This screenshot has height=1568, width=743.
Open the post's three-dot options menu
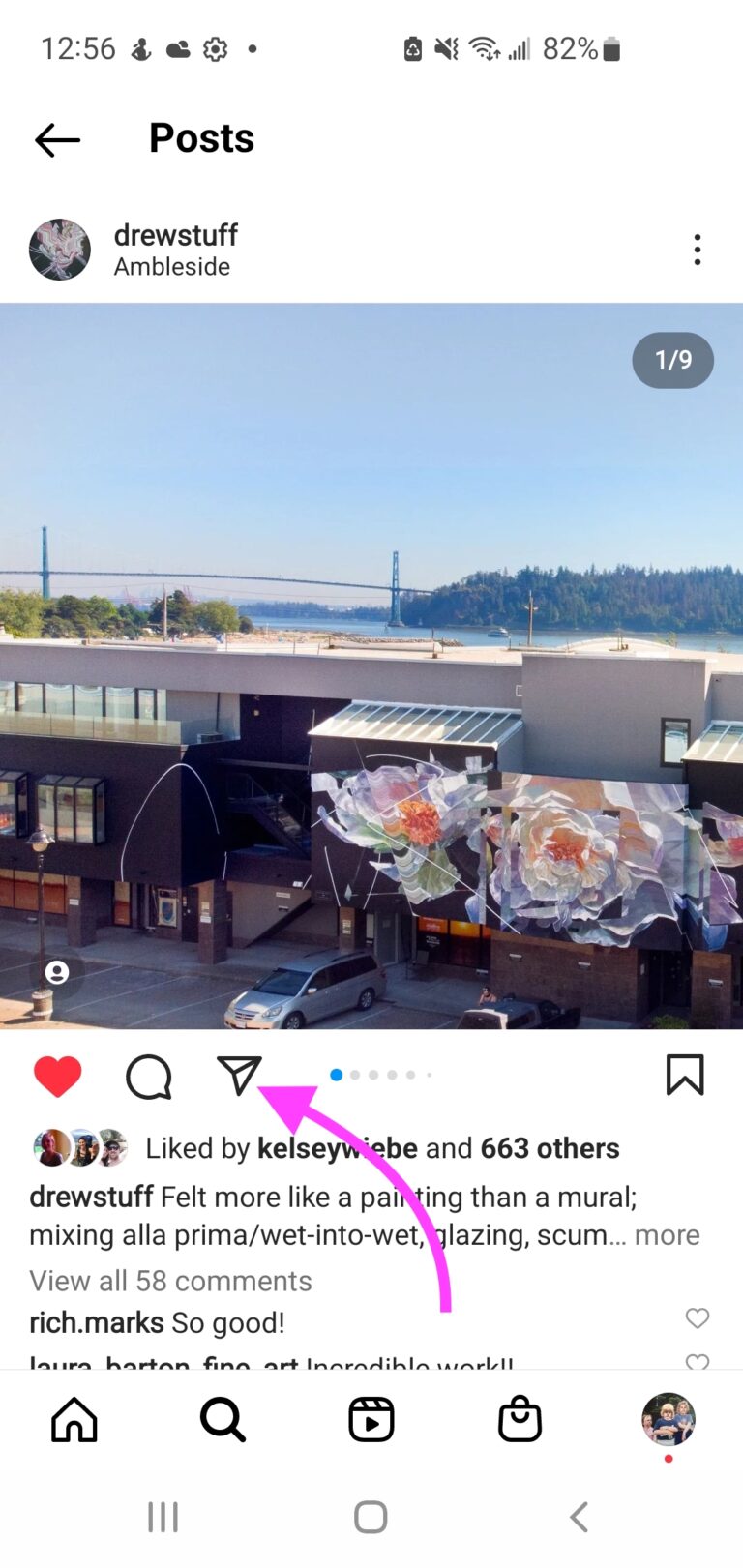point(697,250)
